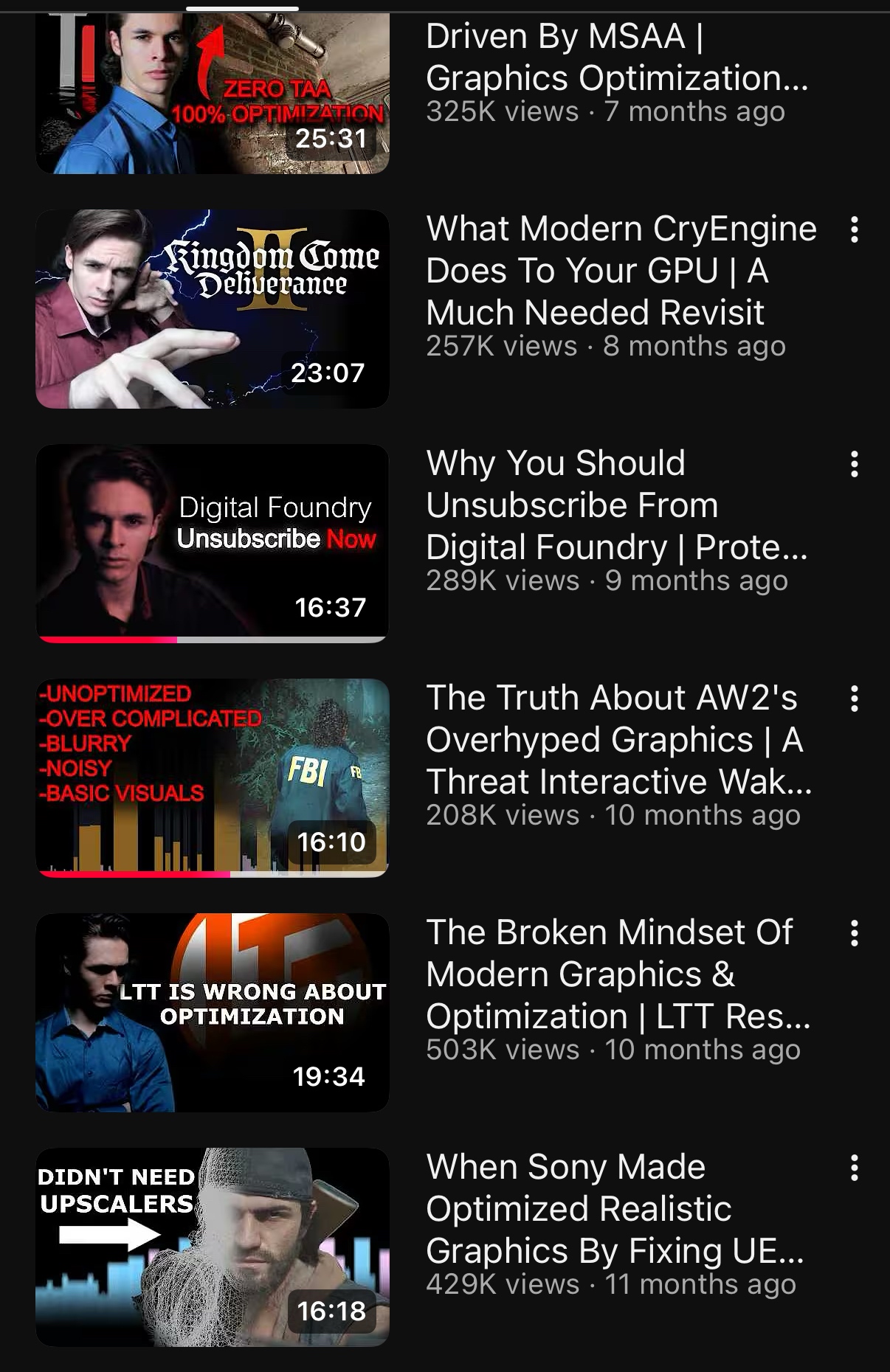Open options for the CryEngine GPU video

854,230
